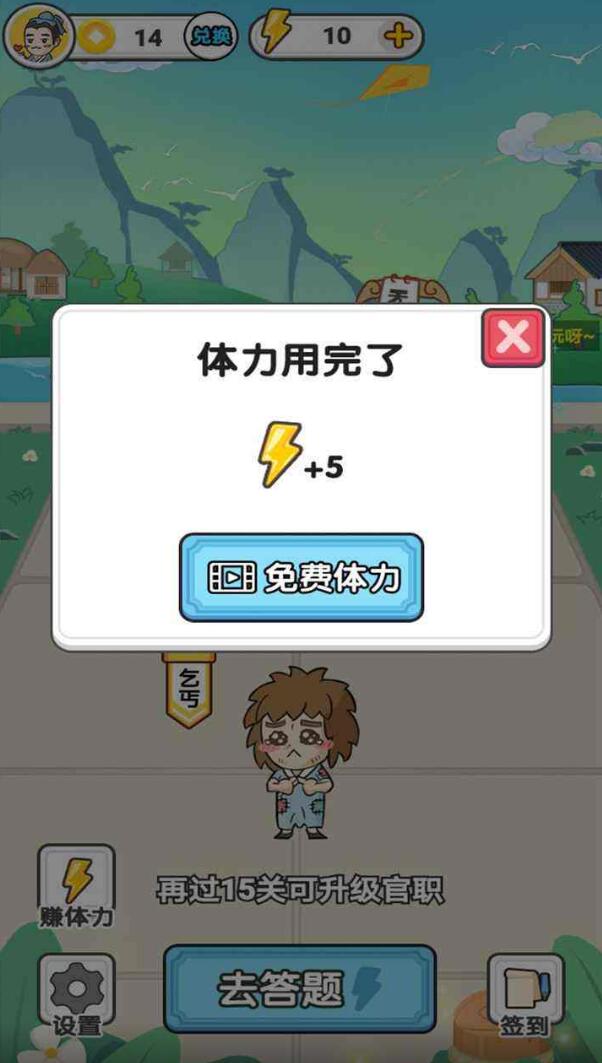Screen dimensions: 602x1063
Task: Tap the 兑换 exchange button
Action: click(x=210, y=37)
